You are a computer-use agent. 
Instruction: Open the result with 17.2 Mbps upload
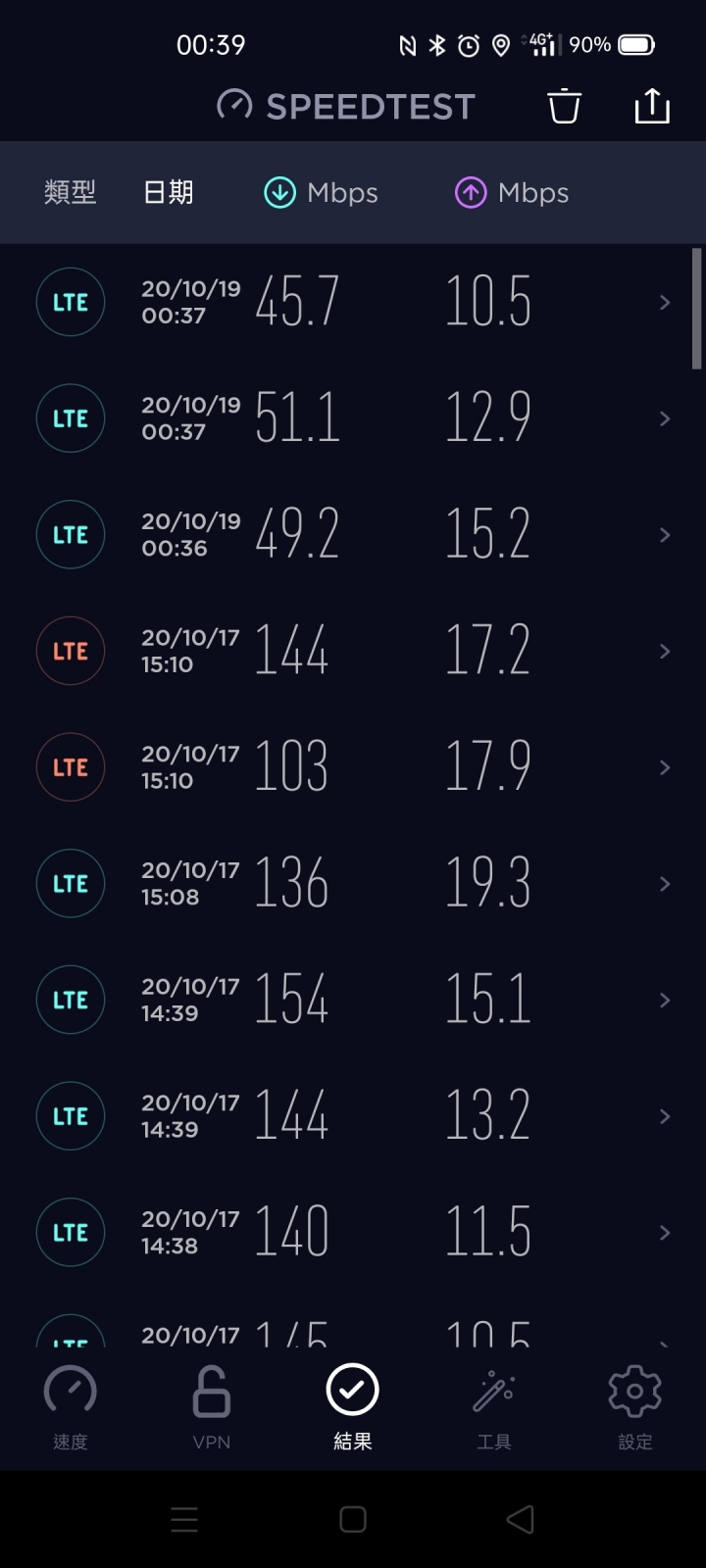[x=353, y=651]
